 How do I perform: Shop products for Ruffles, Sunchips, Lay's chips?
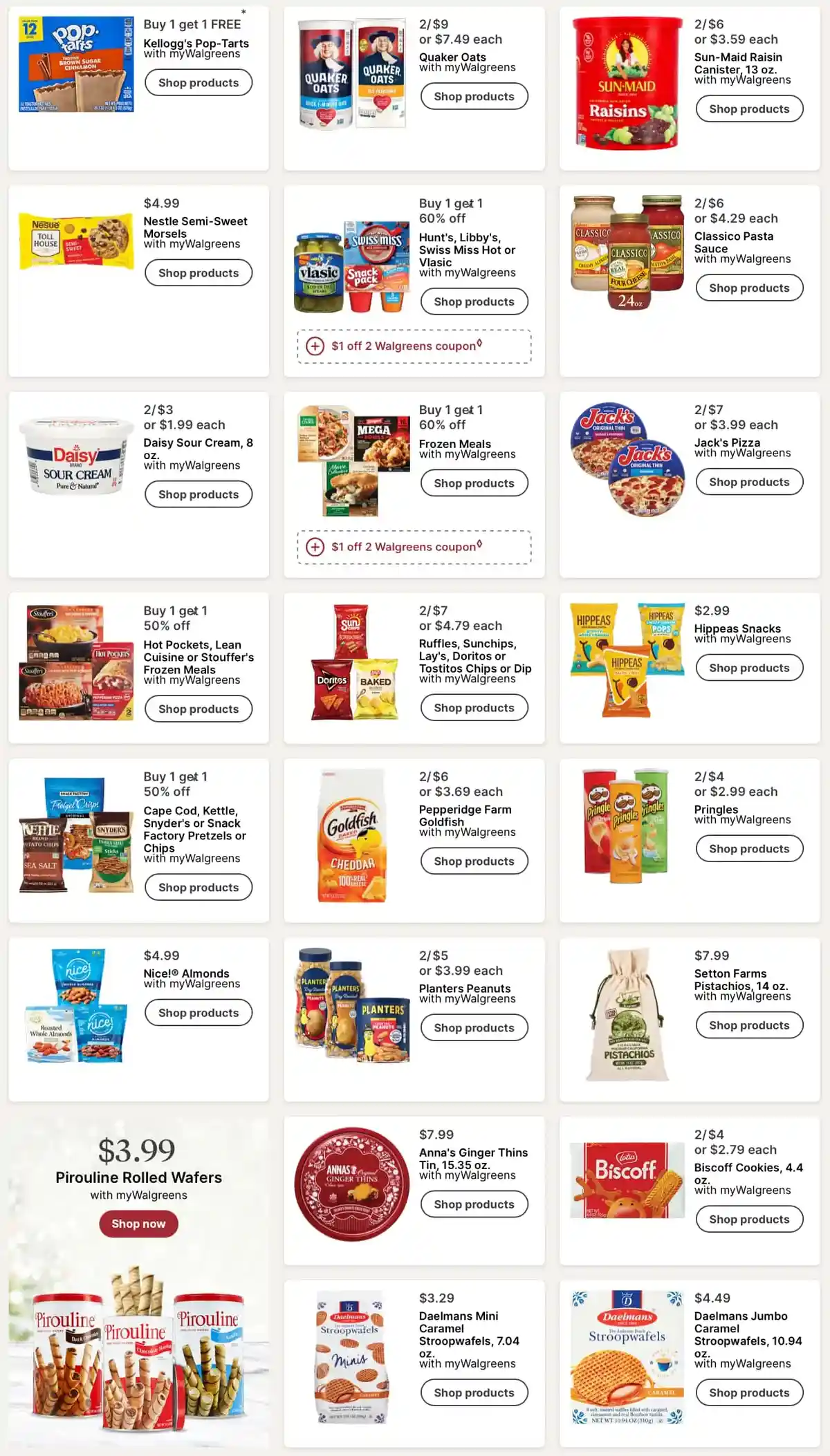[x=474, y=708]
